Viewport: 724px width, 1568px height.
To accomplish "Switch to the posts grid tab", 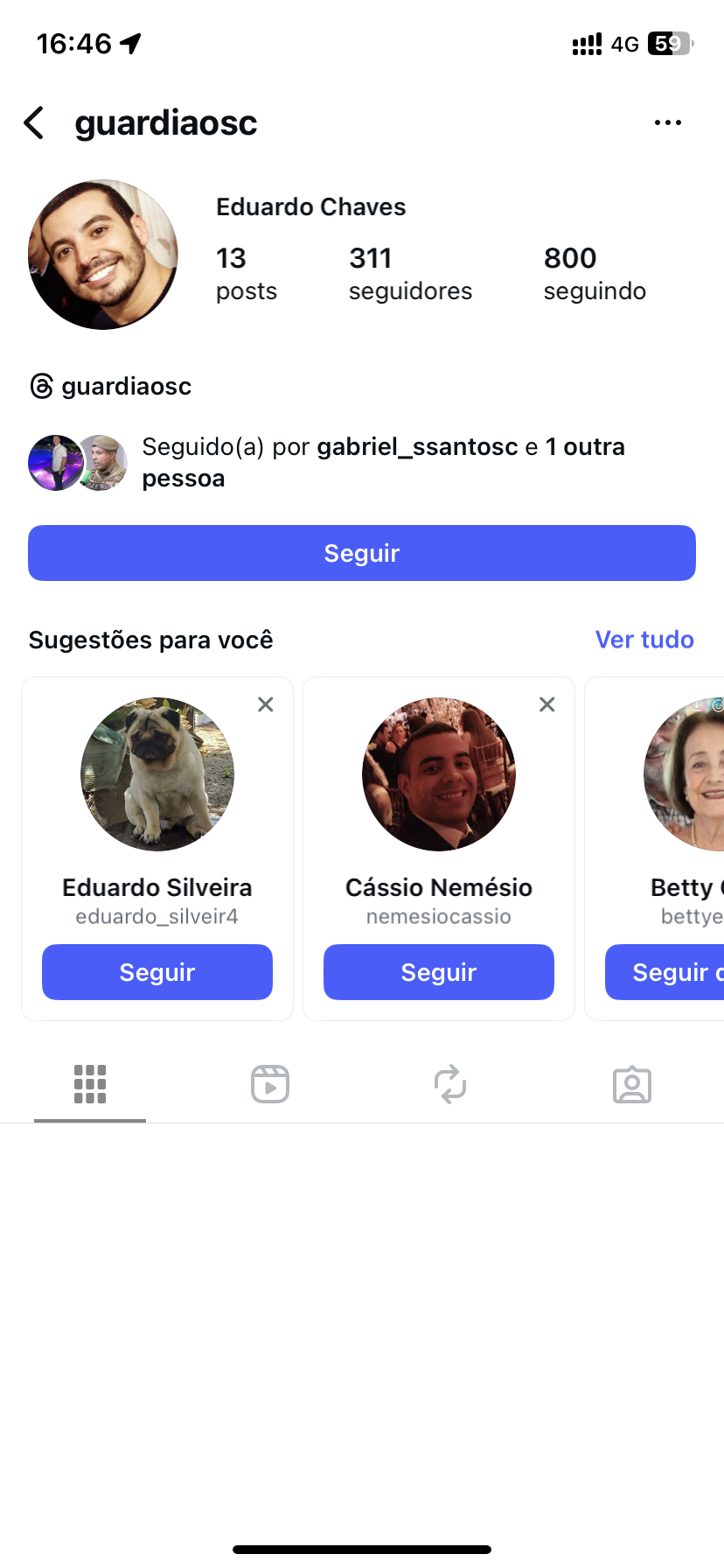I will click(90, 1085).
